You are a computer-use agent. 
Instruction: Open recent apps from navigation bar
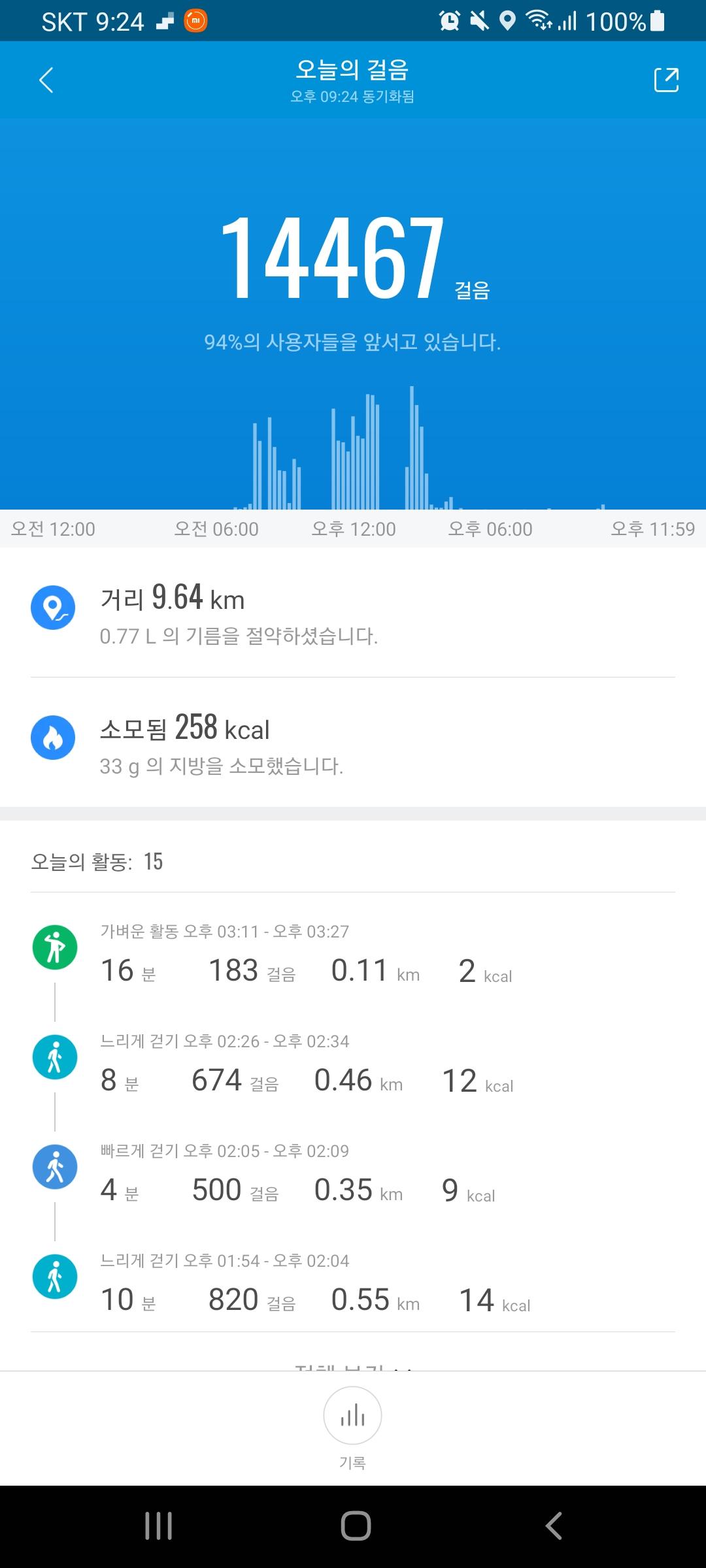[158, 1526]
